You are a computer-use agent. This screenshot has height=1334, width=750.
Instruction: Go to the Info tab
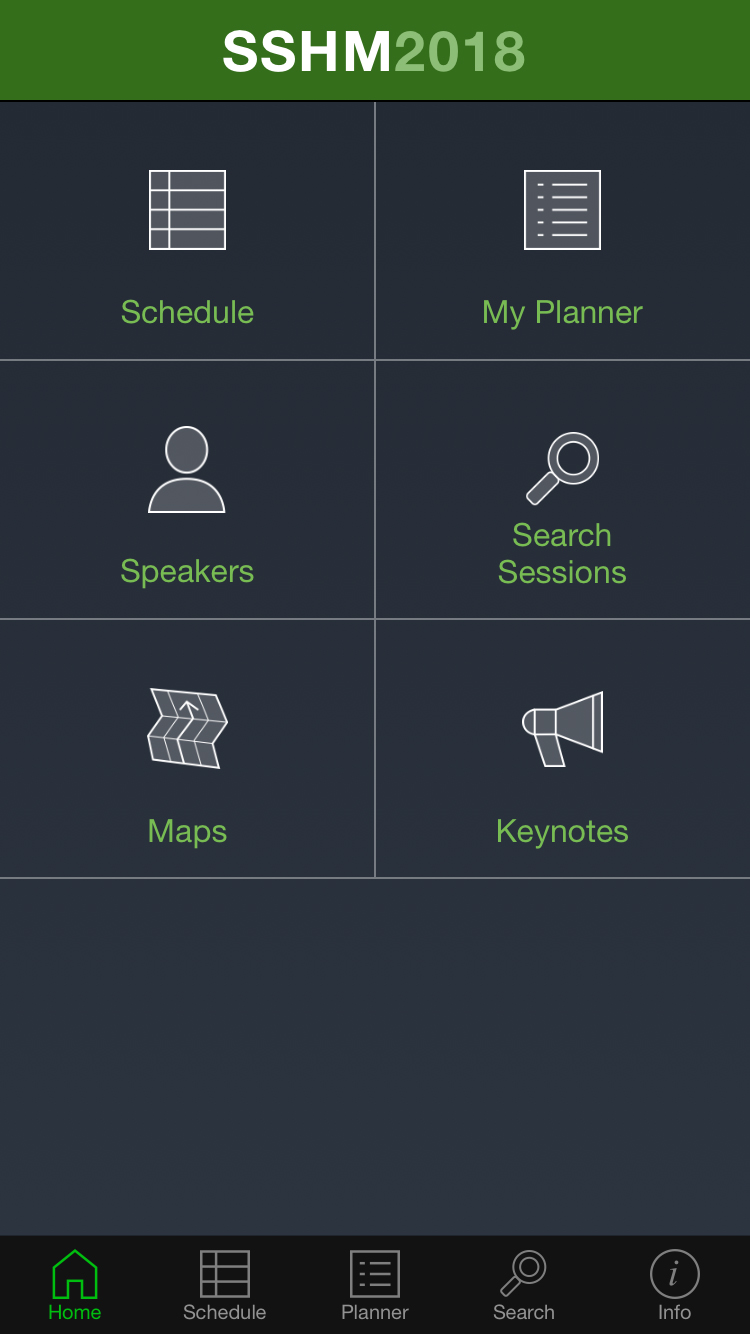pos(674,1286)
